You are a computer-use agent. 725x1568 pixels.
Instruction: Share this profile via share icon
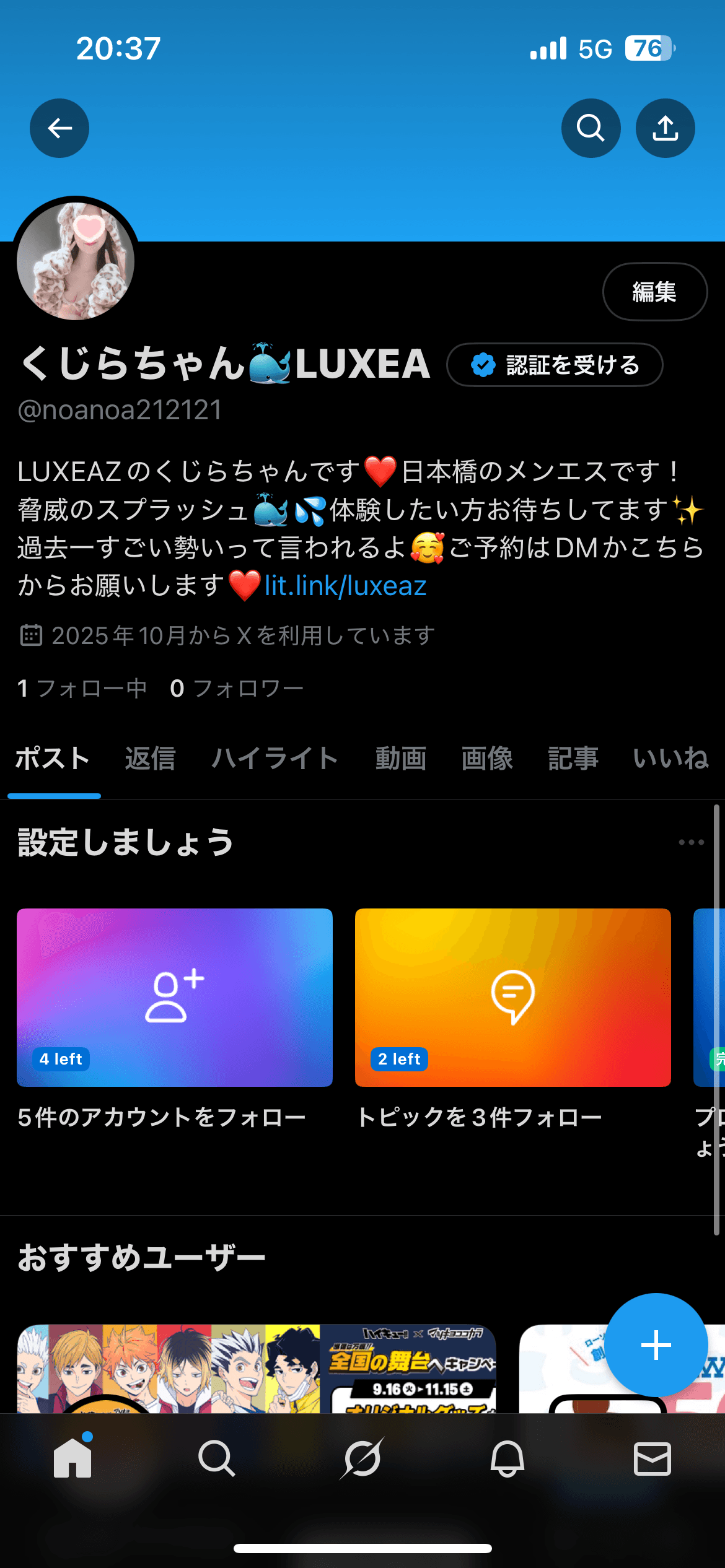[665, 128]
